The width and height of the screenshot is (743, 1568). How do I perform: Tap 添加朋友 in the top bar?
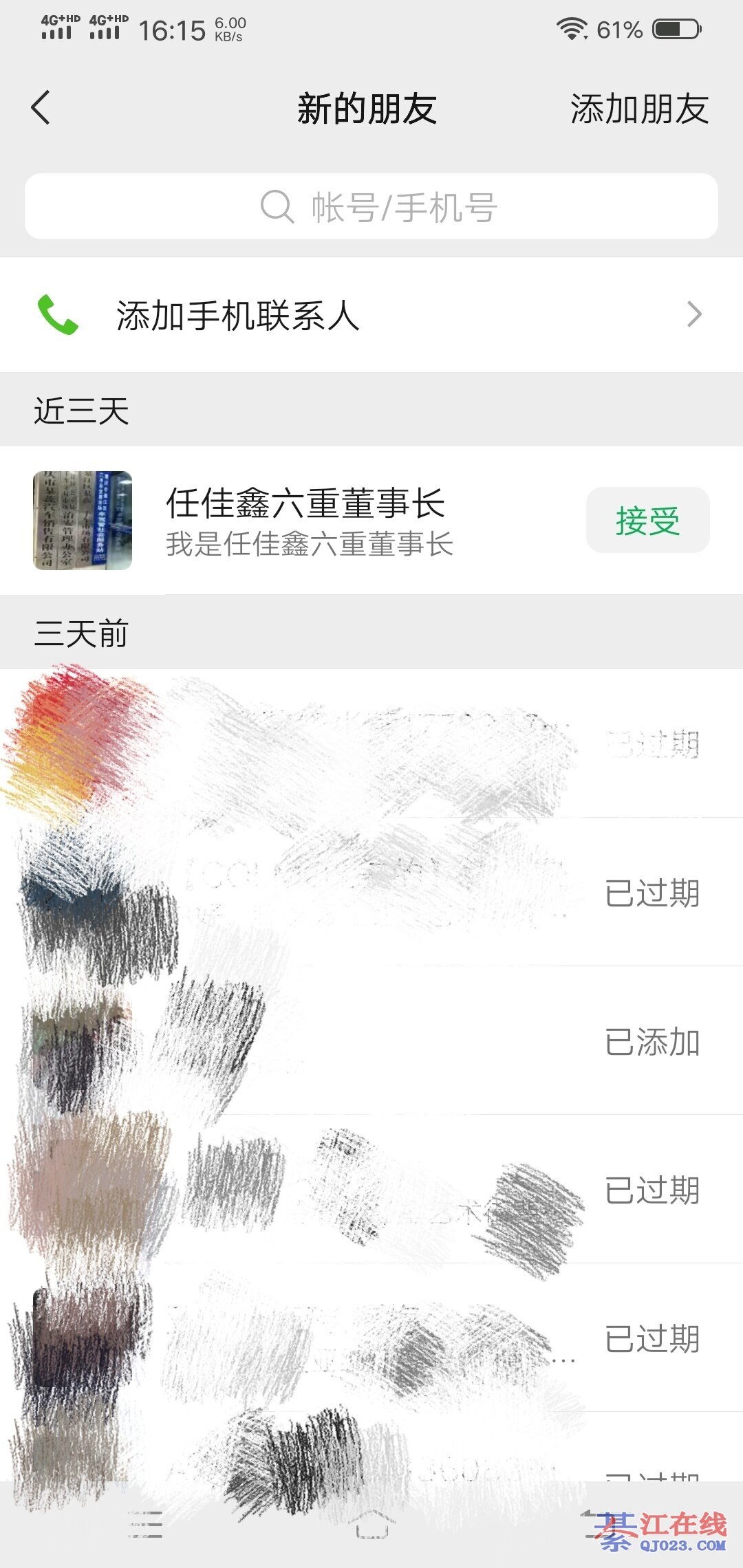pyautogui.click(x=639, y=109)
